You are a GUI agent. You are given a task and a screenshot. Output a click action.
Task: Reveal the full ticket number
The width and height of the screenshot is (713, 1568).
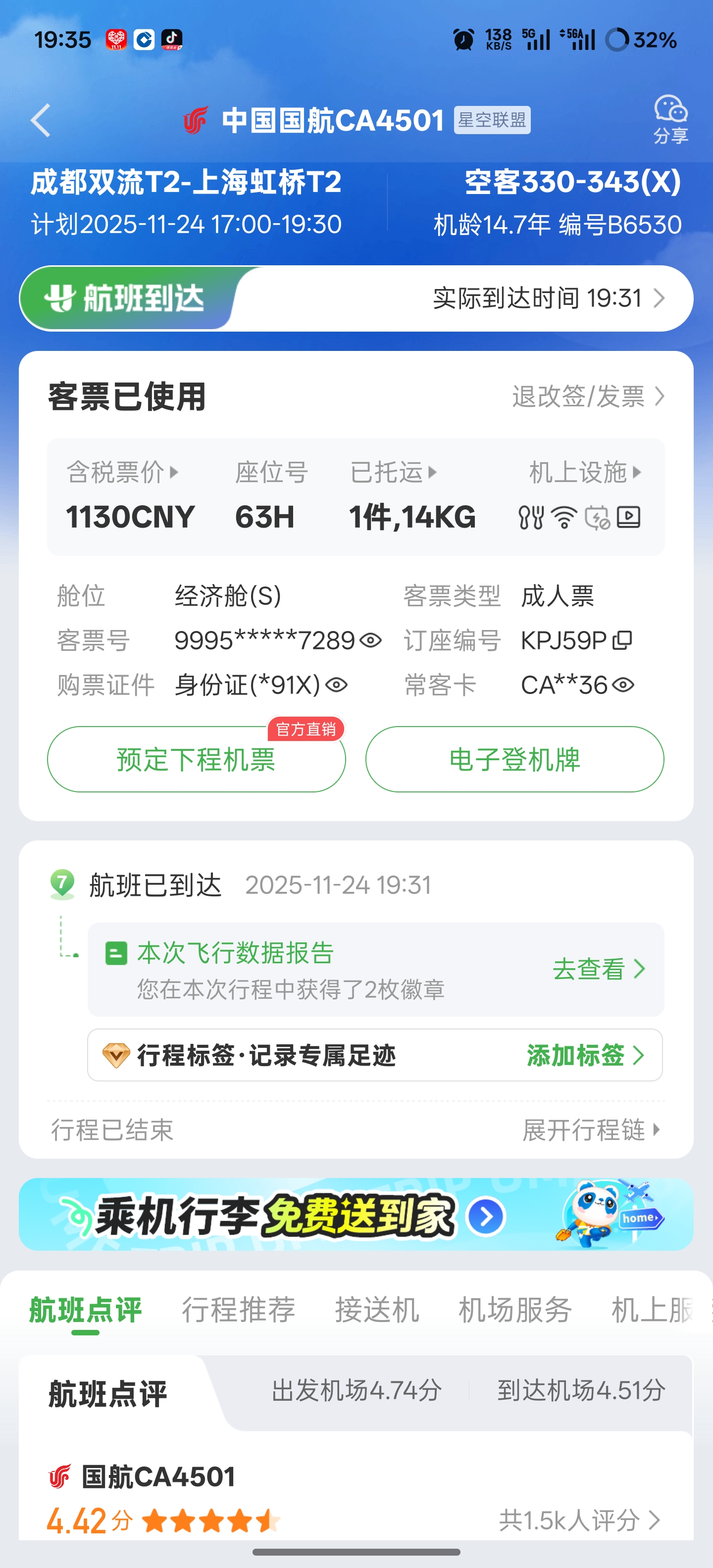coord(371,640)
